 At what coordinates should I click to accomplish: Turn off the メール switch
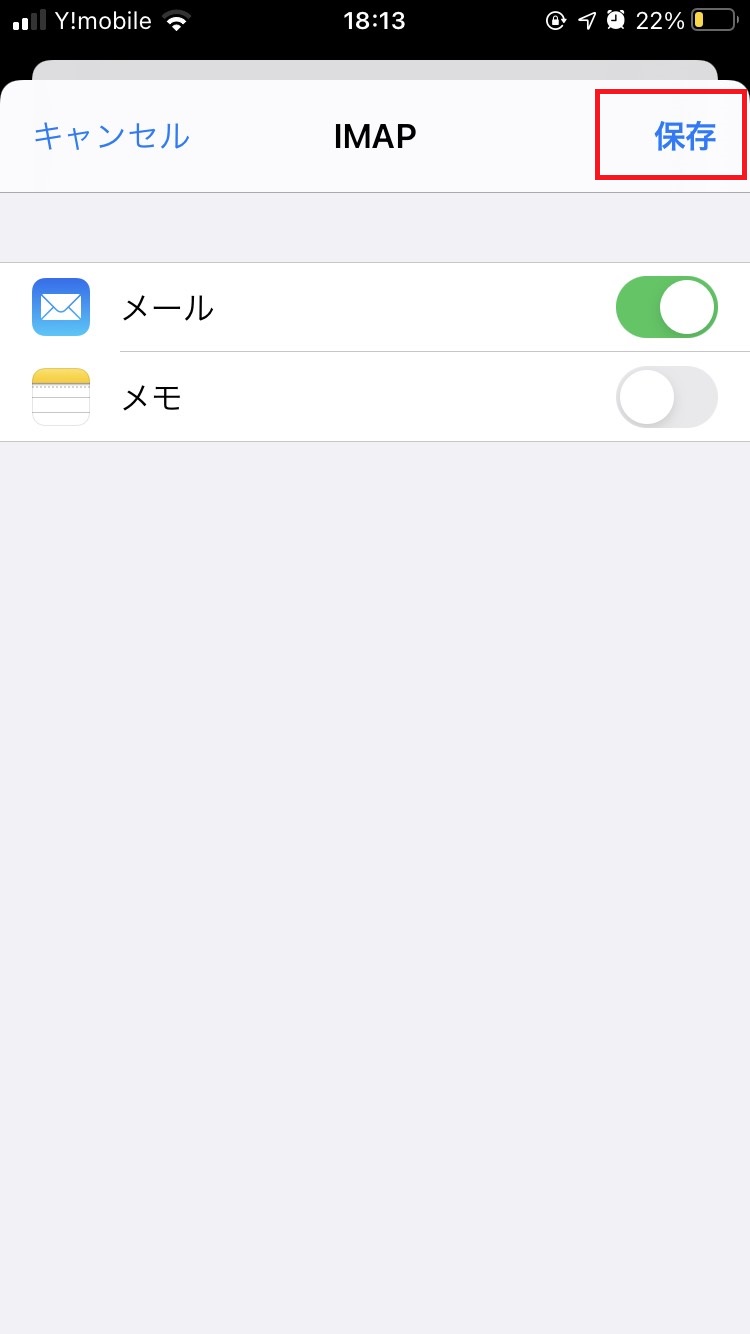click(x=666, y=307)
